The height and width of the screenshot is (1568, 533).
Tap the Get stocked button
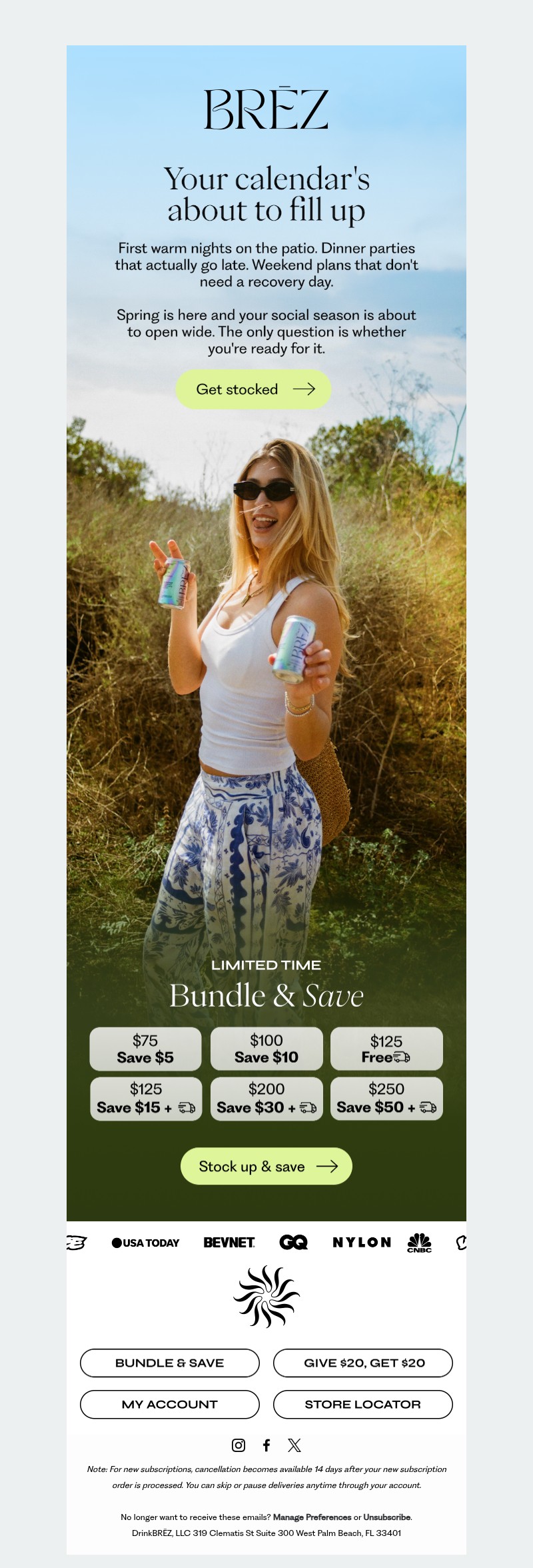[253, 389]
